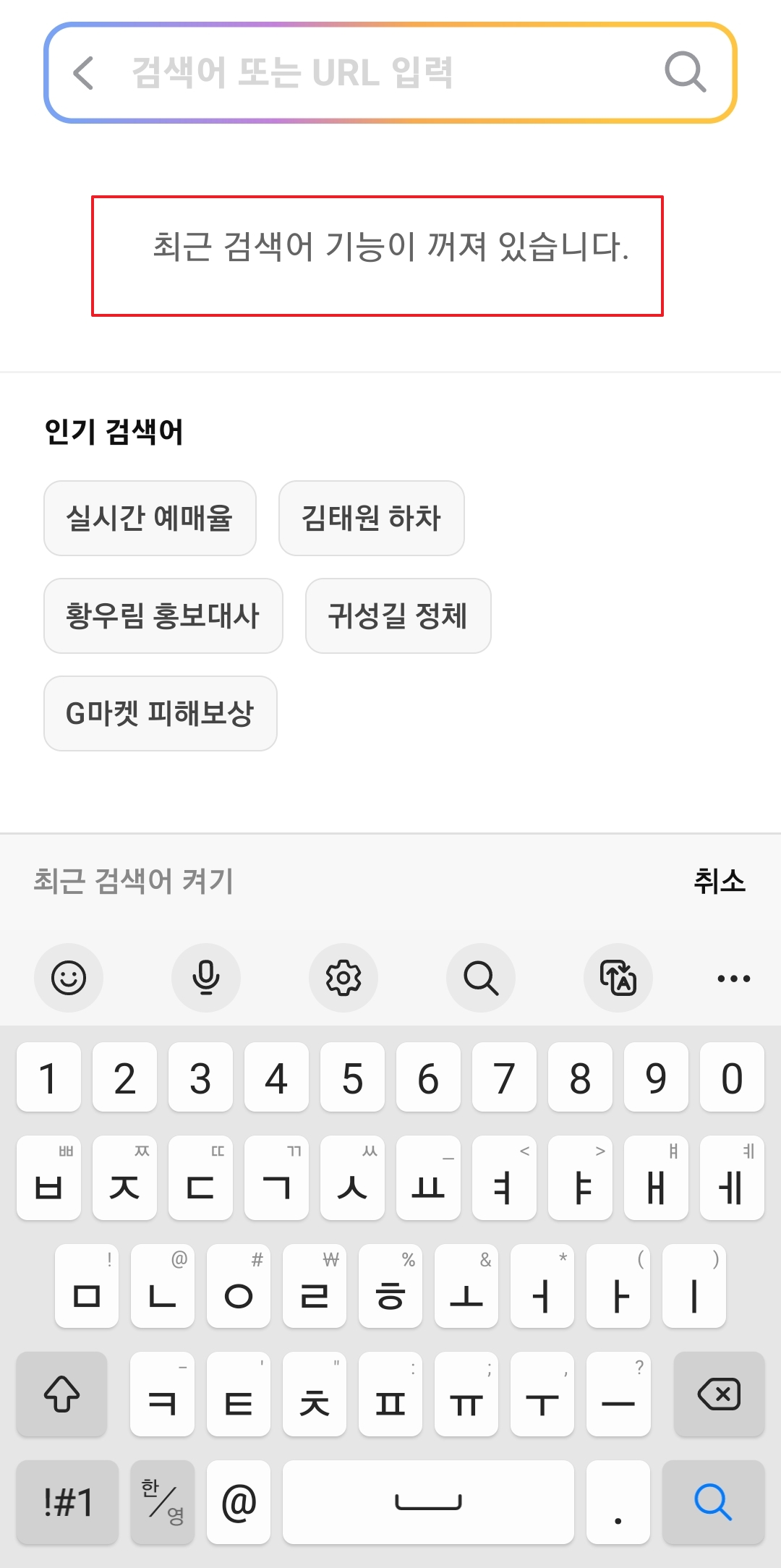Tap the back arrow in the search bar
Screen dimensions: 781x1568
pos(82,73)
